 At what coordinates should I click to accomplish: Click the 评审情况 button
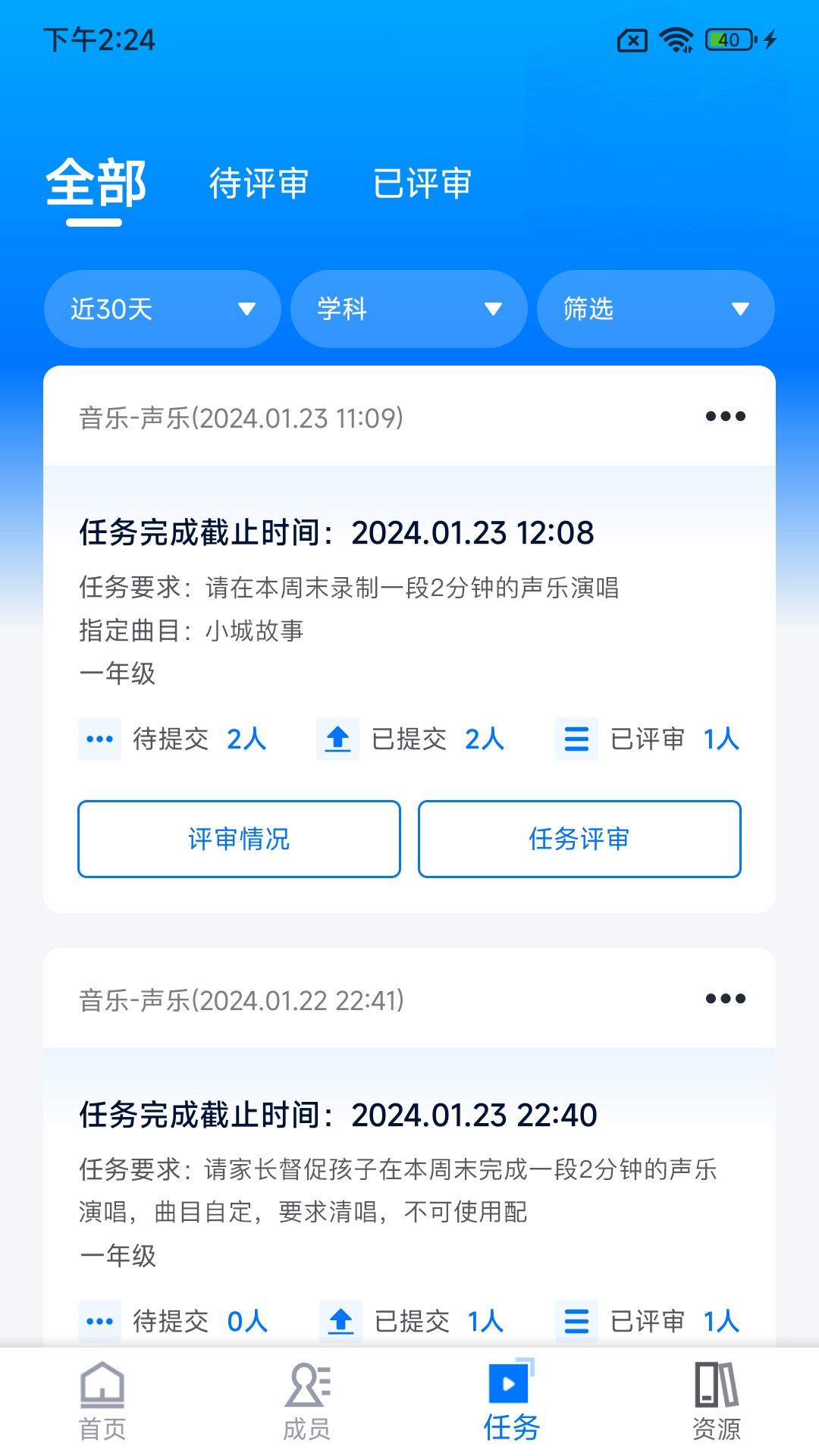click(239, 839)
